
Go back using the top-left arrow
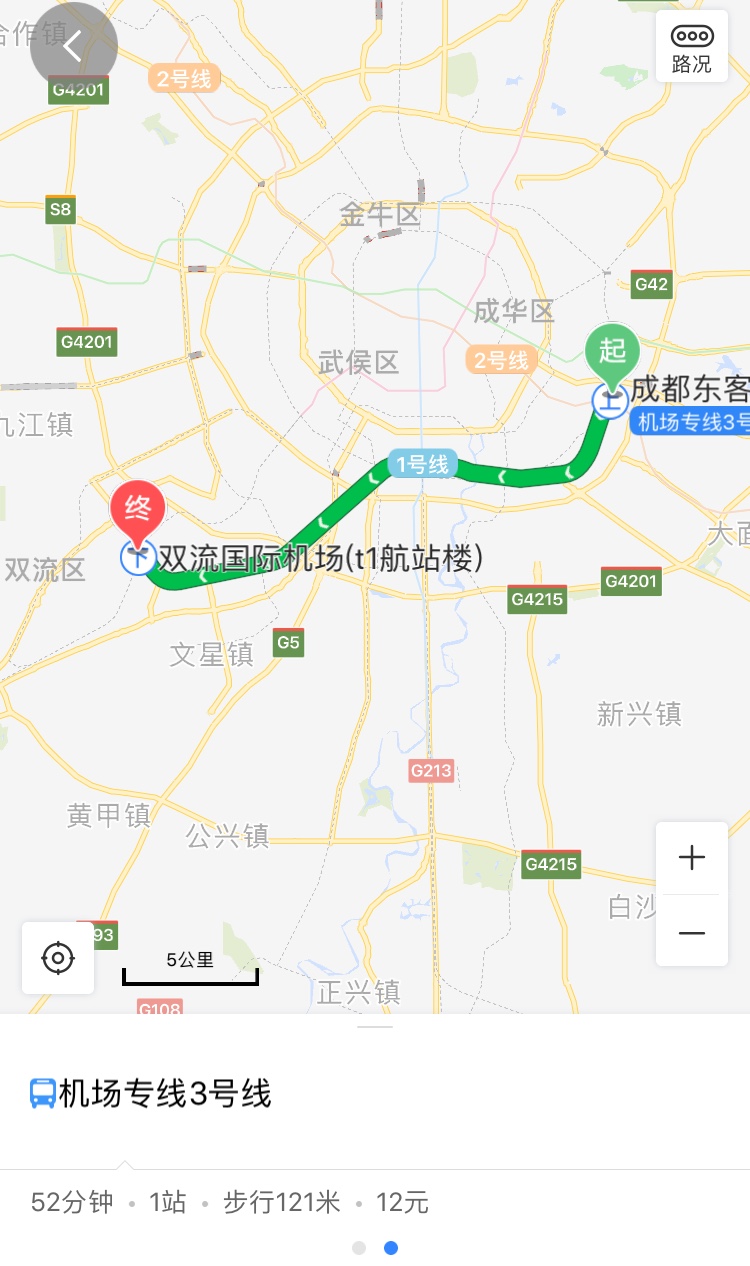[x=73, y=46]
